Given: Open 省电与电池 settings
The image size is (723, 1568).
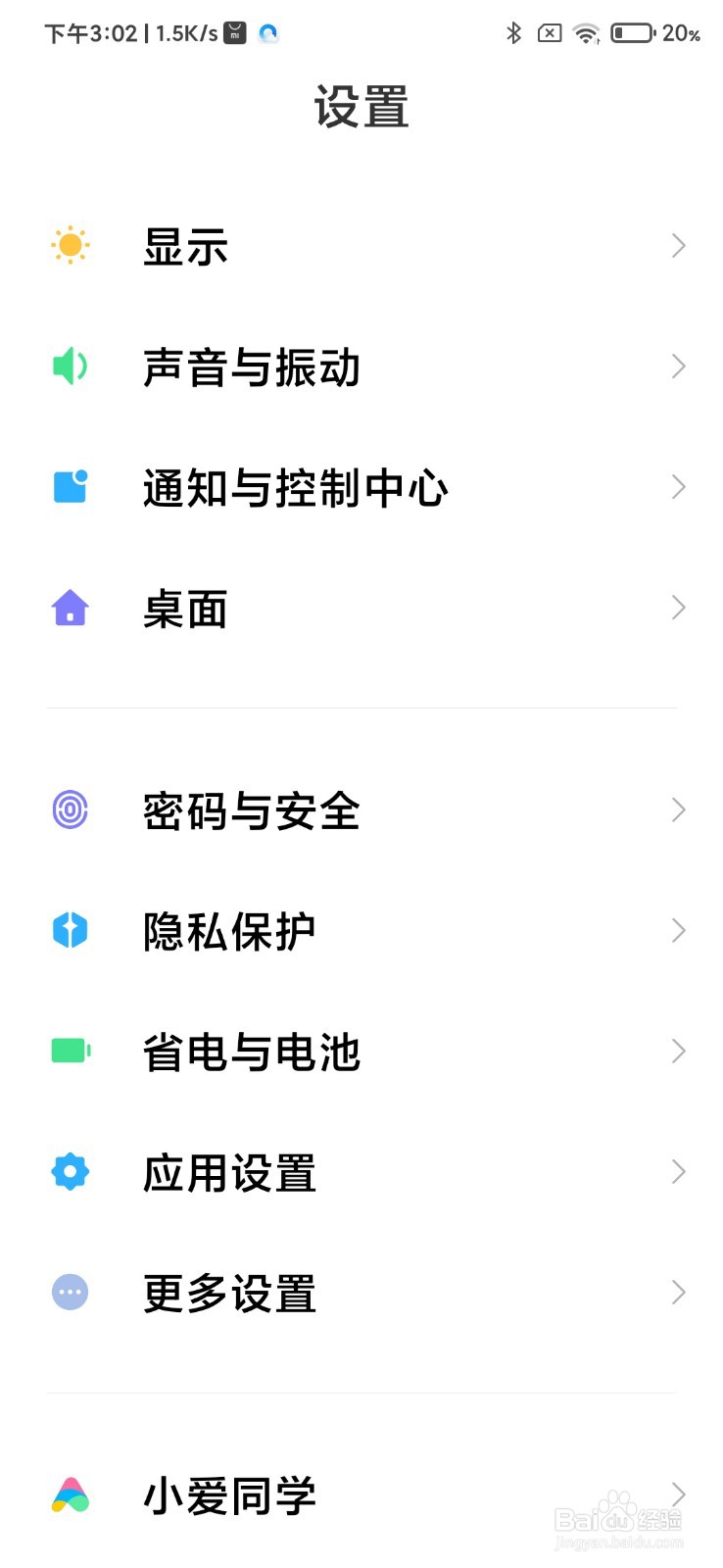Looking at the screenshot, I should coord(361,1051).
